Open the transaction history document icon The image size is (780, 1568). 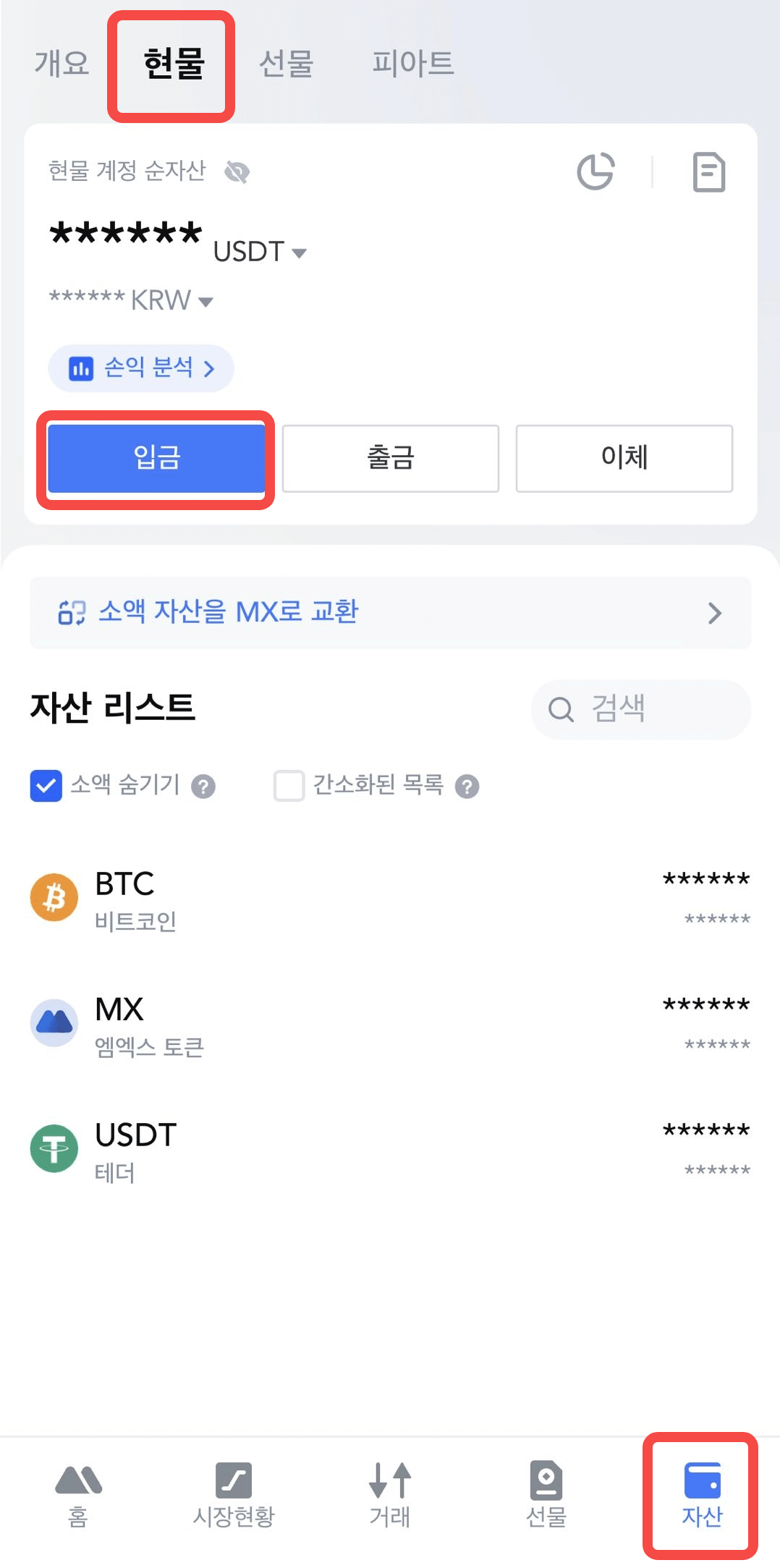click(x=708, y=172)
